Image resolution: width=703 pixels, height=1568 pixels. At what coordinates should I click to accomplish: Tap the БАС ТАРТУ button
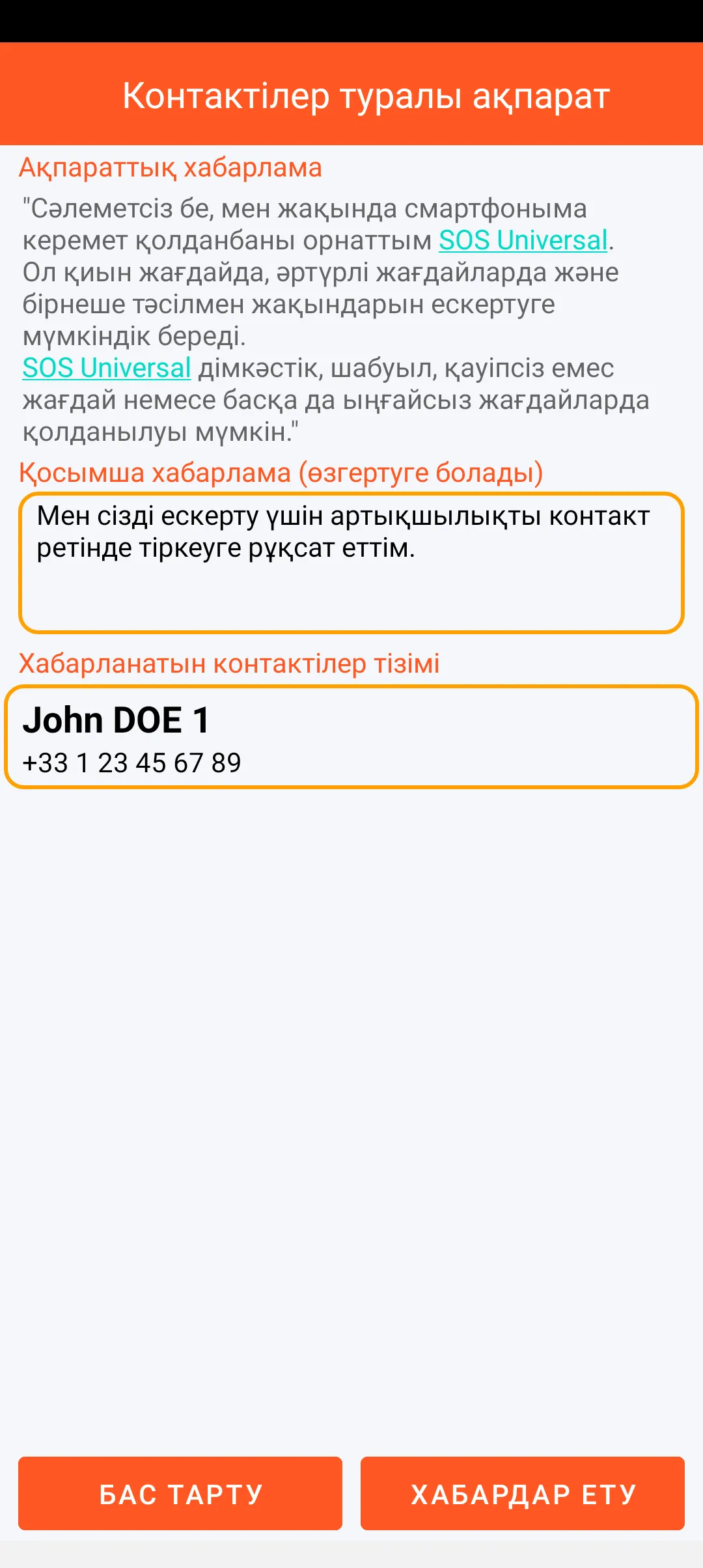pos(180,1494)
